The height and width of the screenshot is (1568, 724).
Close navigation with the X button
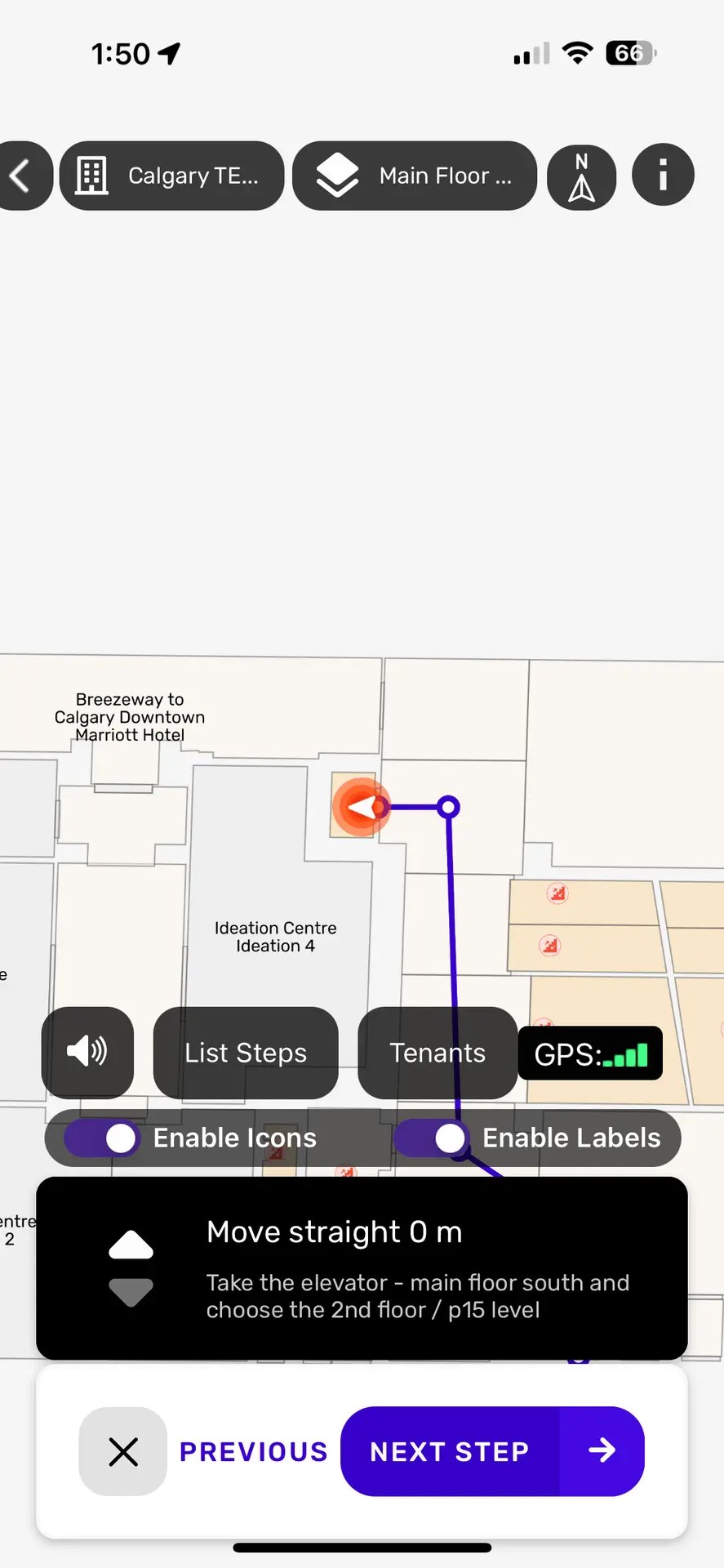pyautogui.click(x=123, y=1451)
